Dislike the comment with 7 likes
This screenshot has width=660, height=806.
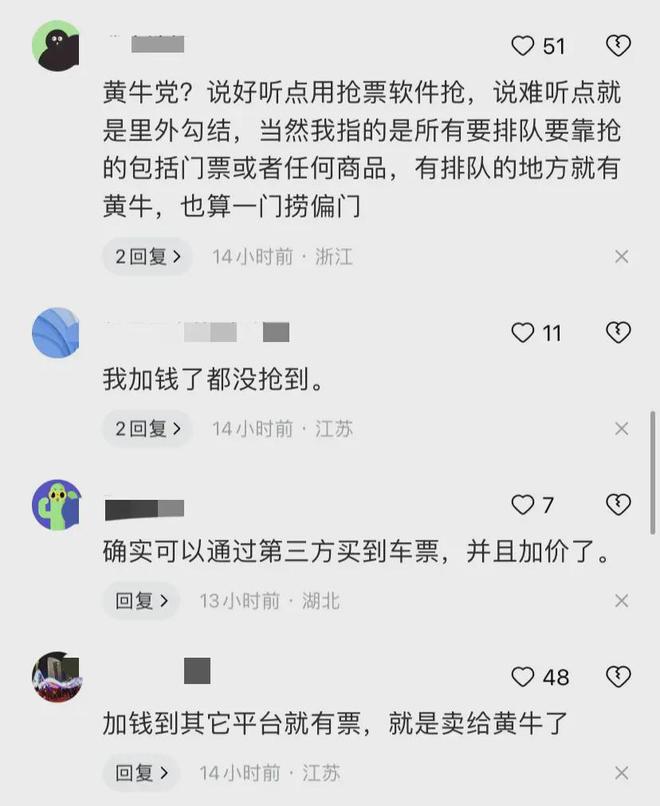click(619, 505)
